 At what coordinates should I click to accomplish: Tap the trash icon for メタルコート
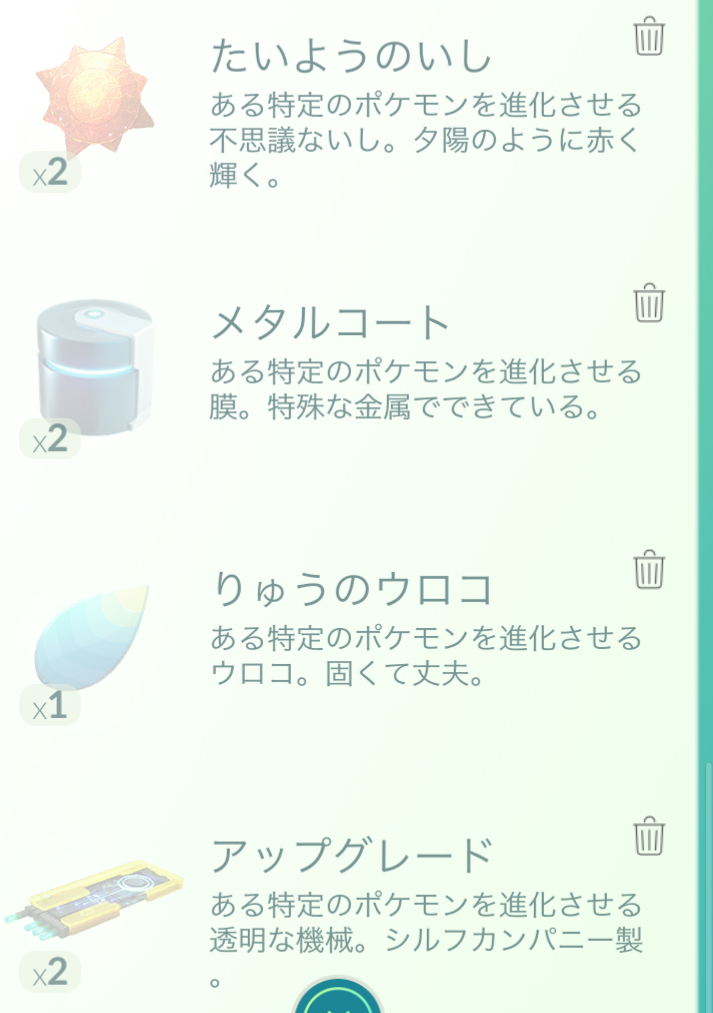[649, 302]
